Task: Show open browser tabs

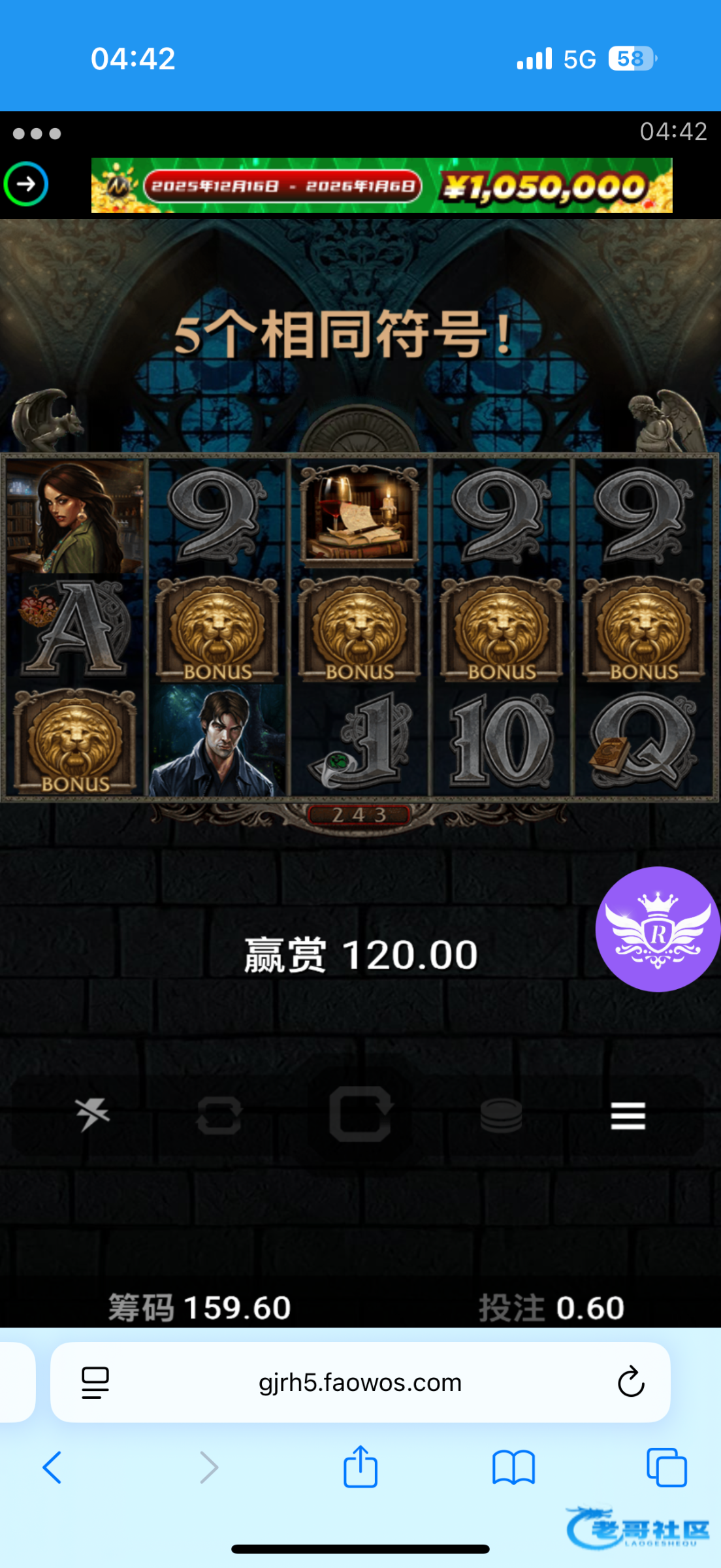Action: click(666, 1467)
